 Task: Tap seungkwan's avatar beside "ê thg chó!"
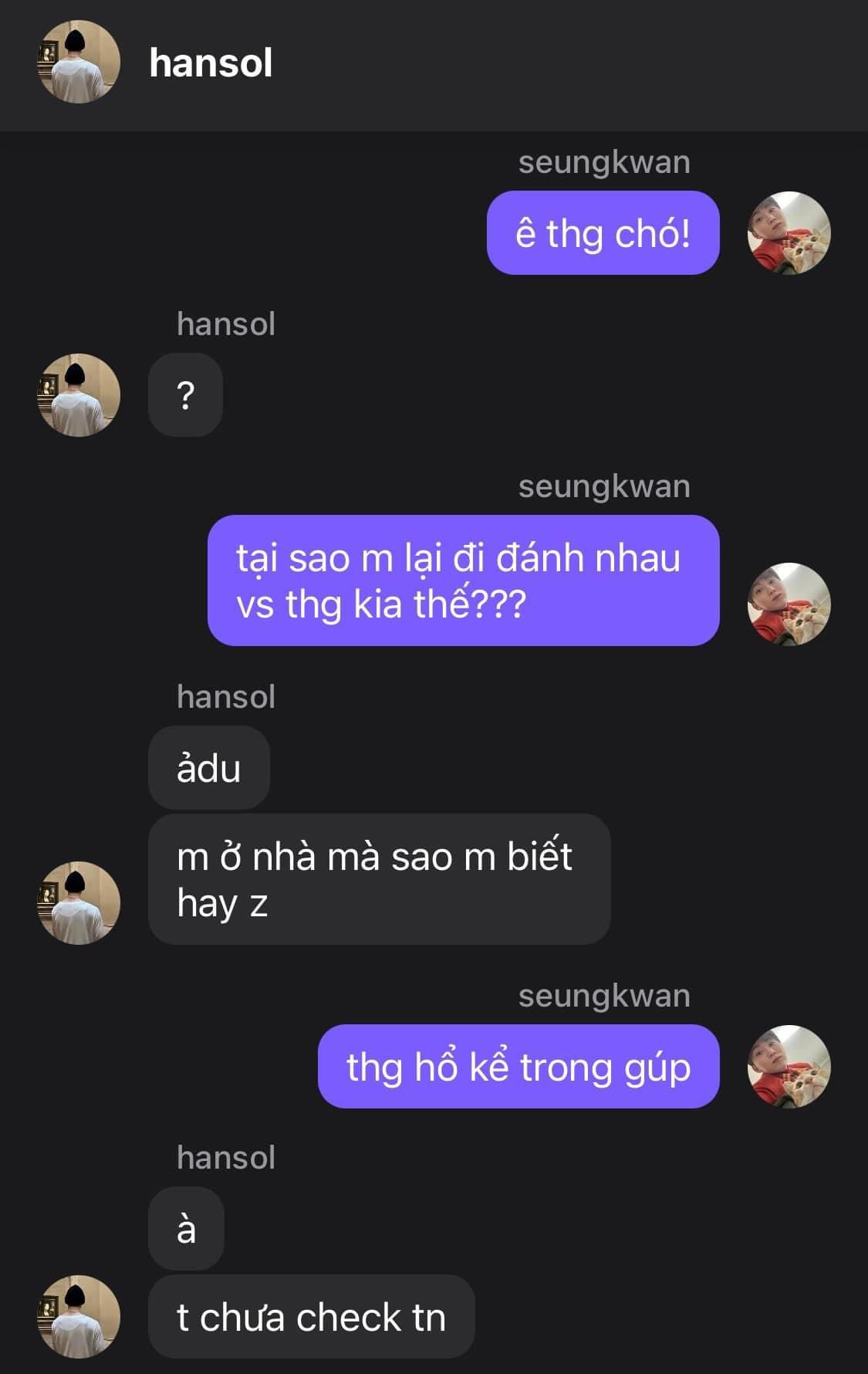click(789, 232)
